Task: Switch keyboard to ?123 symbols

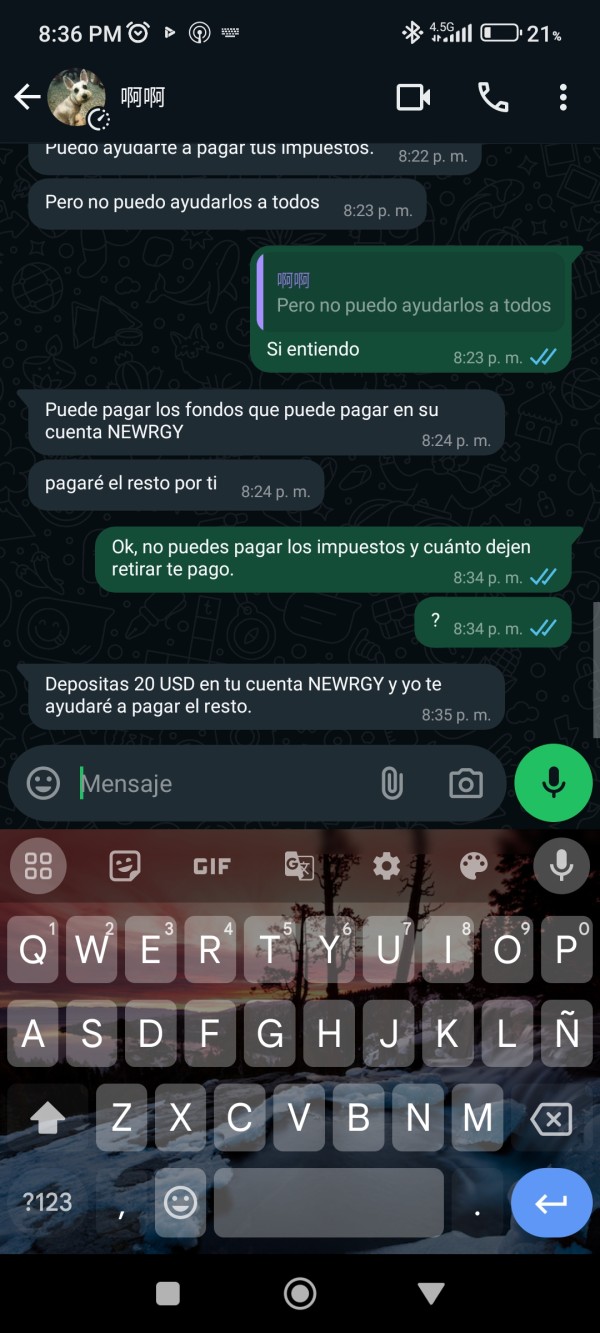Action: pyautogui.click(x=48, y=1202)
